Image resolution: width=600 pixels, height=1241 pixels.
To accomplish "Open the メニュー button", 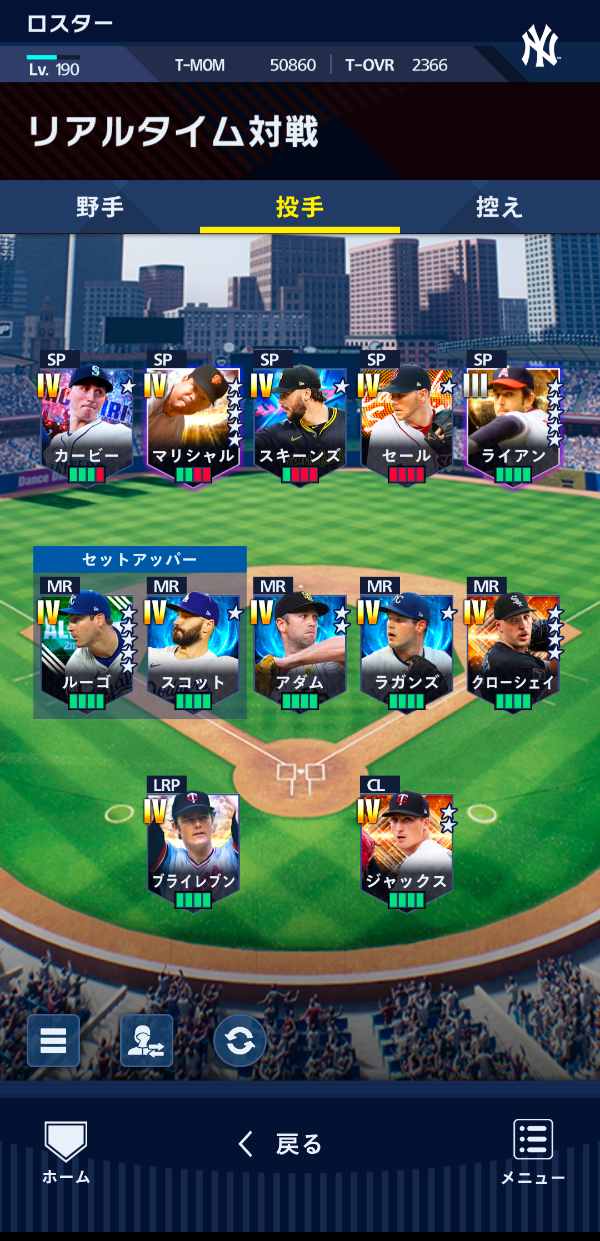I will 533,1153.
